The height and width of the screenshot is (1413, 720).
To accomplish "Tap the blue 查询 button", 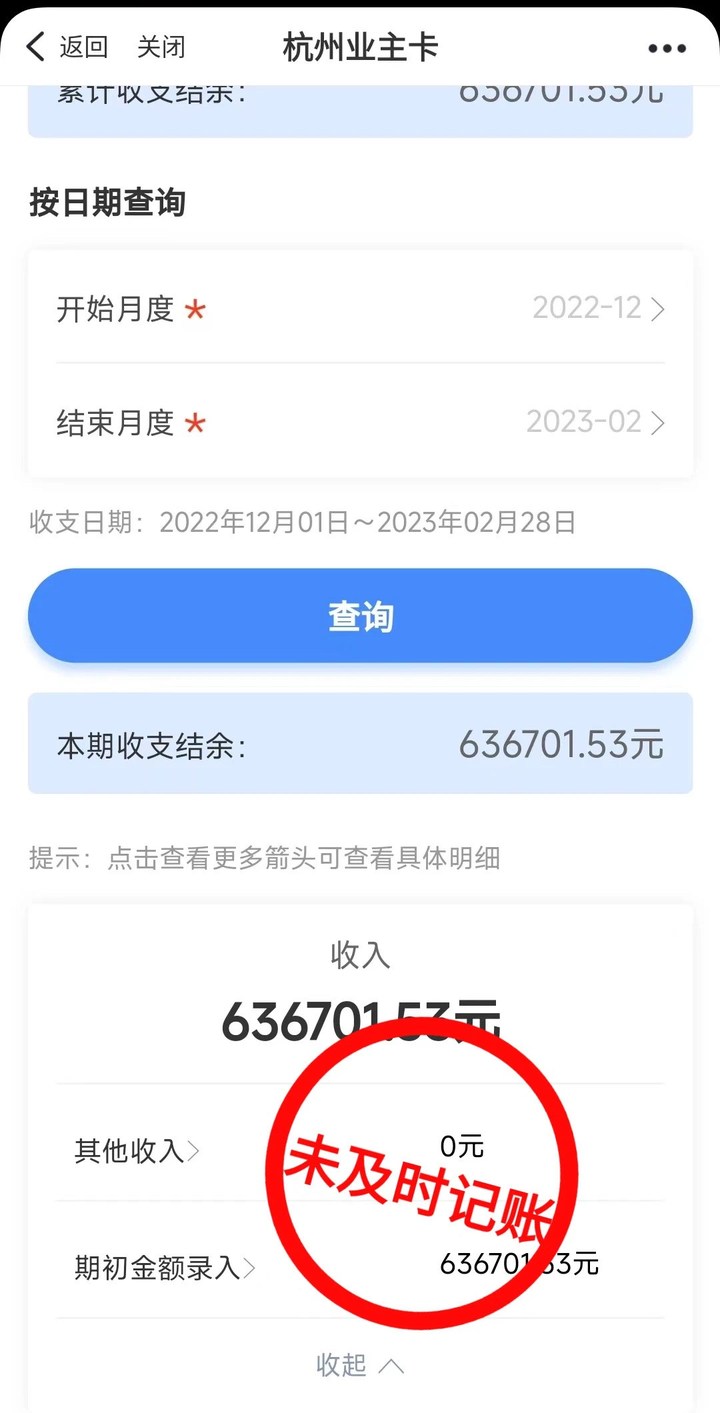I will click(x=360, y=616).
